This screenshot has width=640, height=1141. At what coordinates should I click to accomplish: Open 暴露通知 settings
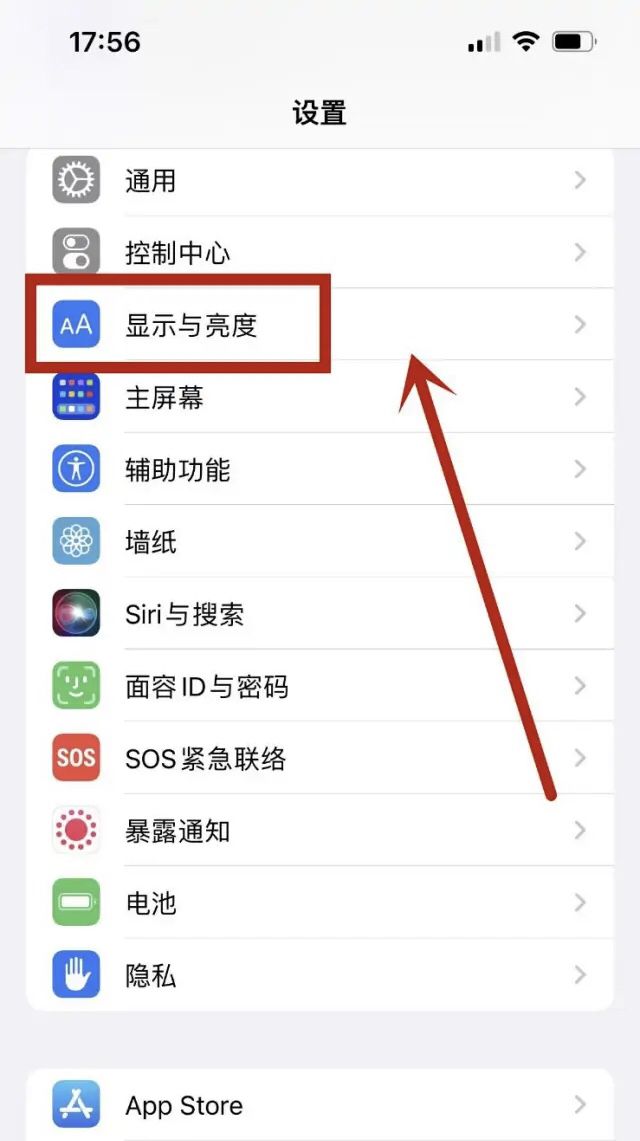tap(320, 831)
